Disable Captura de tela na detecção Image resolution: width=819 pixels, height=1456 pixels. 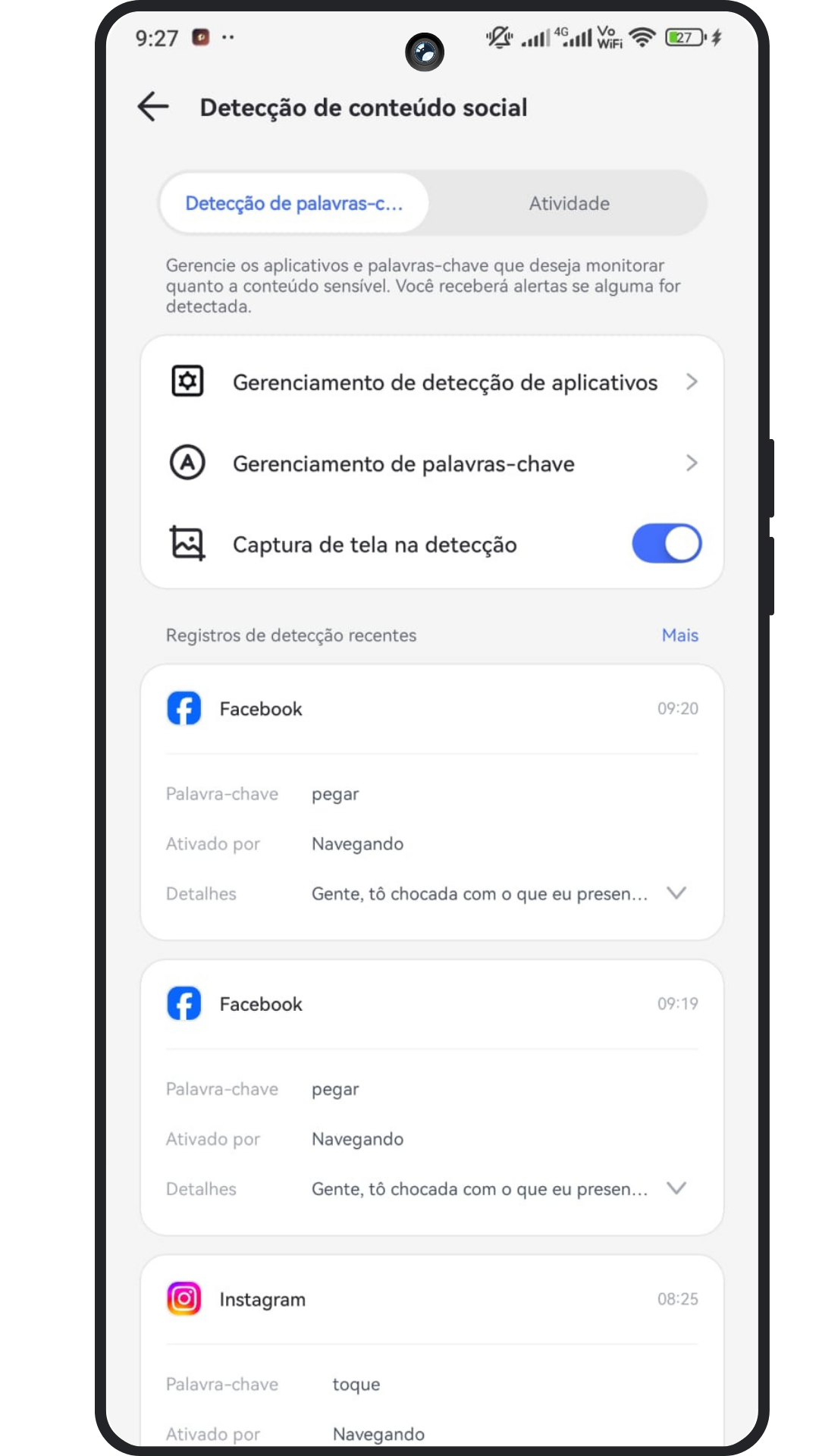(666, 544)
